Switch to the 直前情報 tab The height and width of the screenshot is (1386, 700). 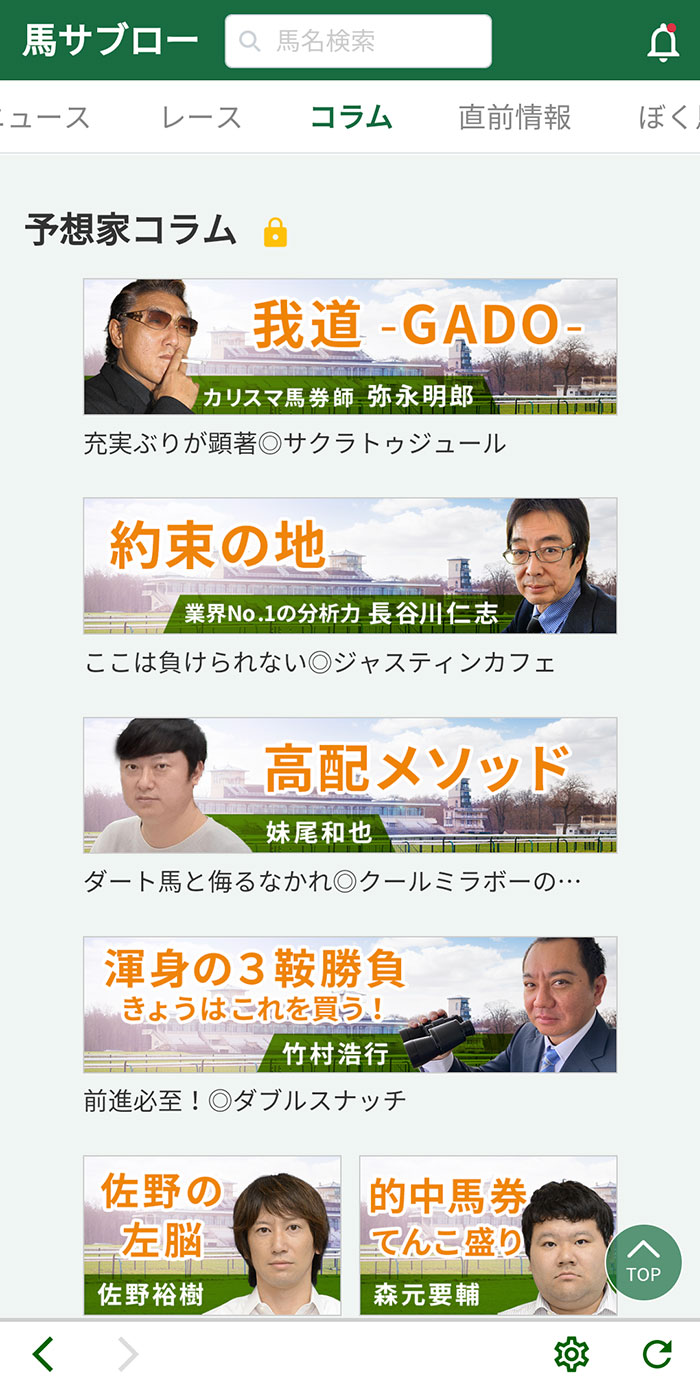pyautogui.click(x=515, y=117)
